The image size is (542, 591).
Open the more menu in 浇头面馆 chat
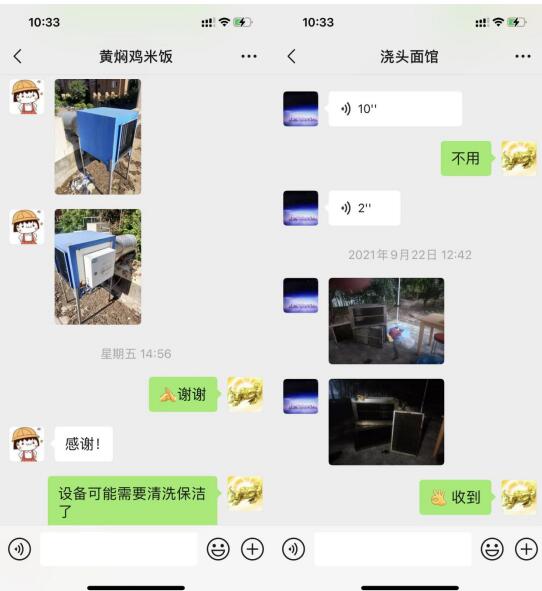523,57
